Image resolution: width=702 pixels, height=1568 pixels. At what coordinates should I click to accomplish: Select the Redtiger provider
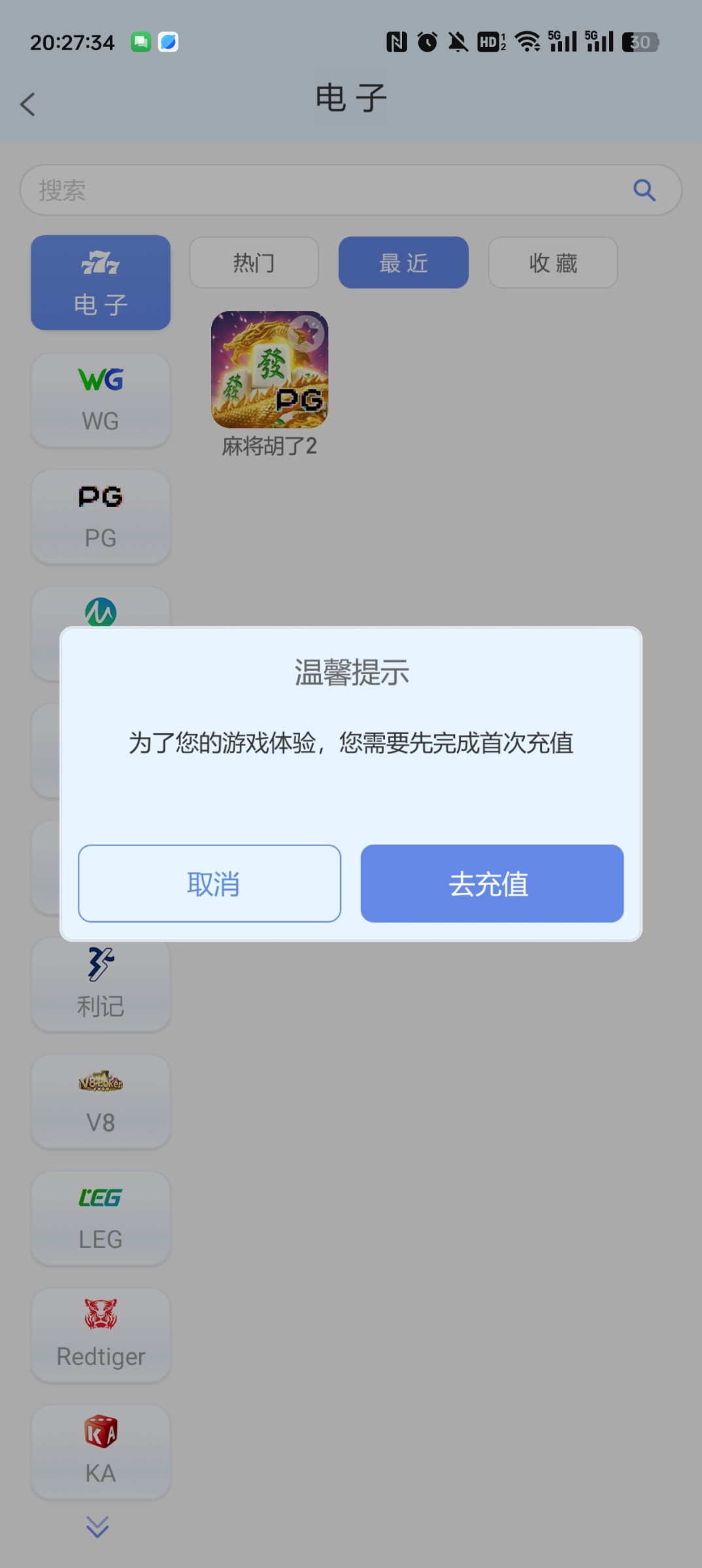(101, 1335)
